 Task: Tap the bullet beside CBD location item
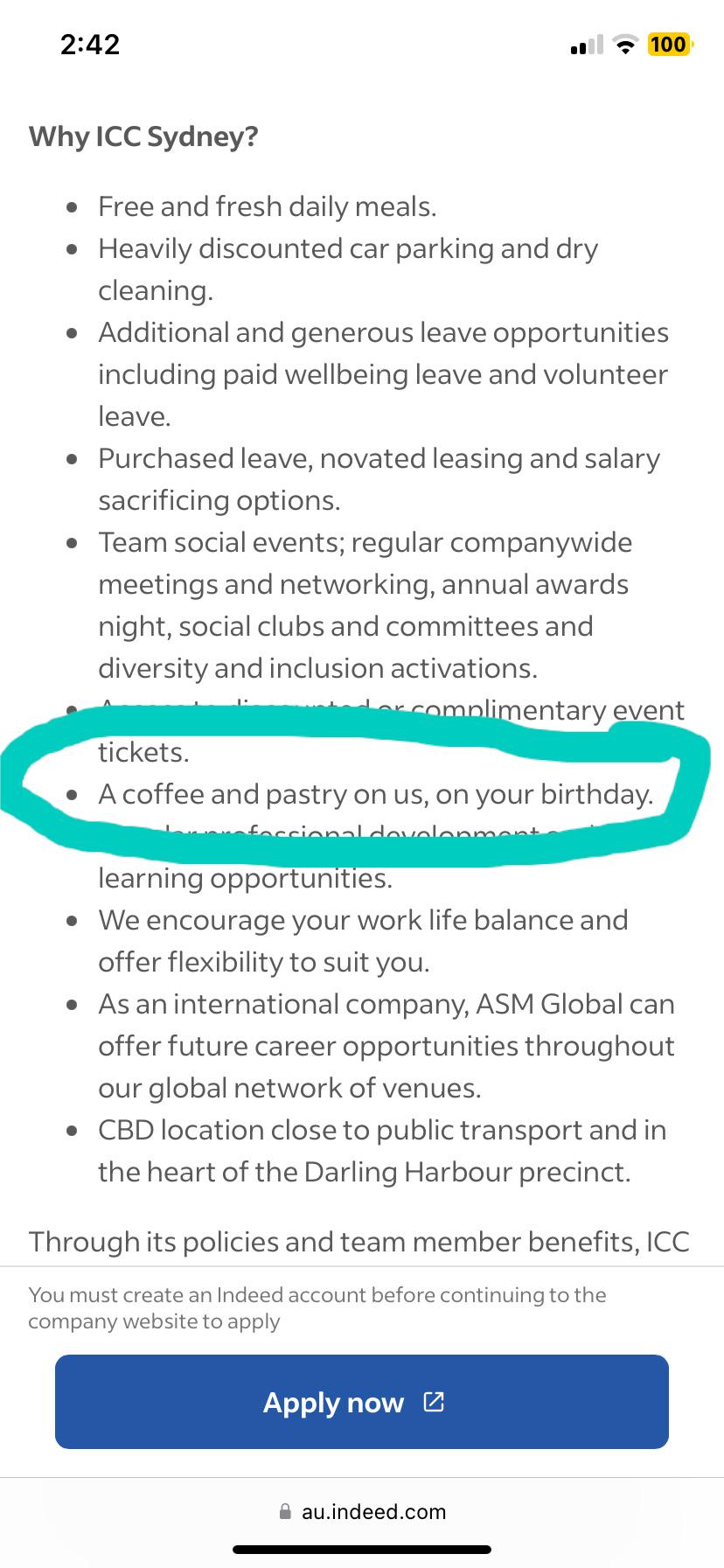click(x=72, y=1131)
